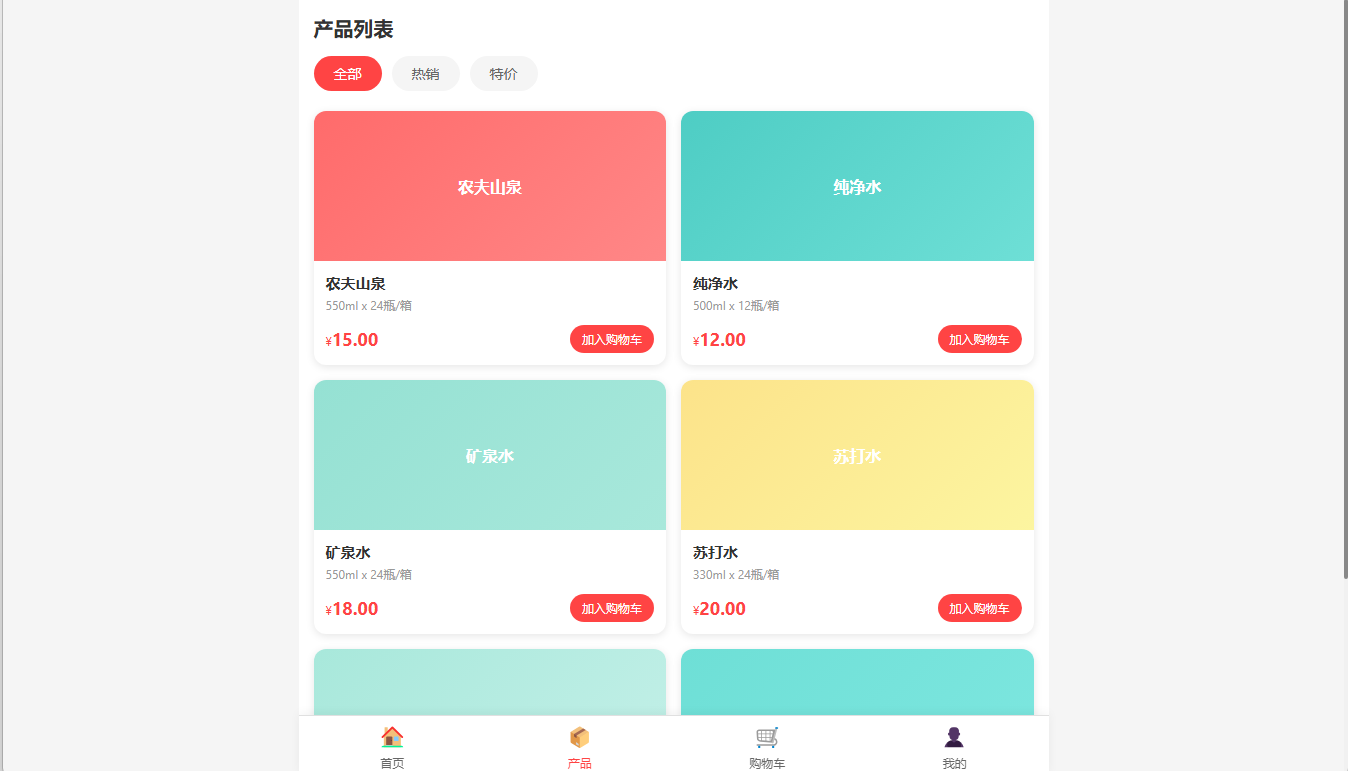Viewport: 1348px width, 771px height.
Task: Open the 矿泉水 product card
Action: point(489,456)
